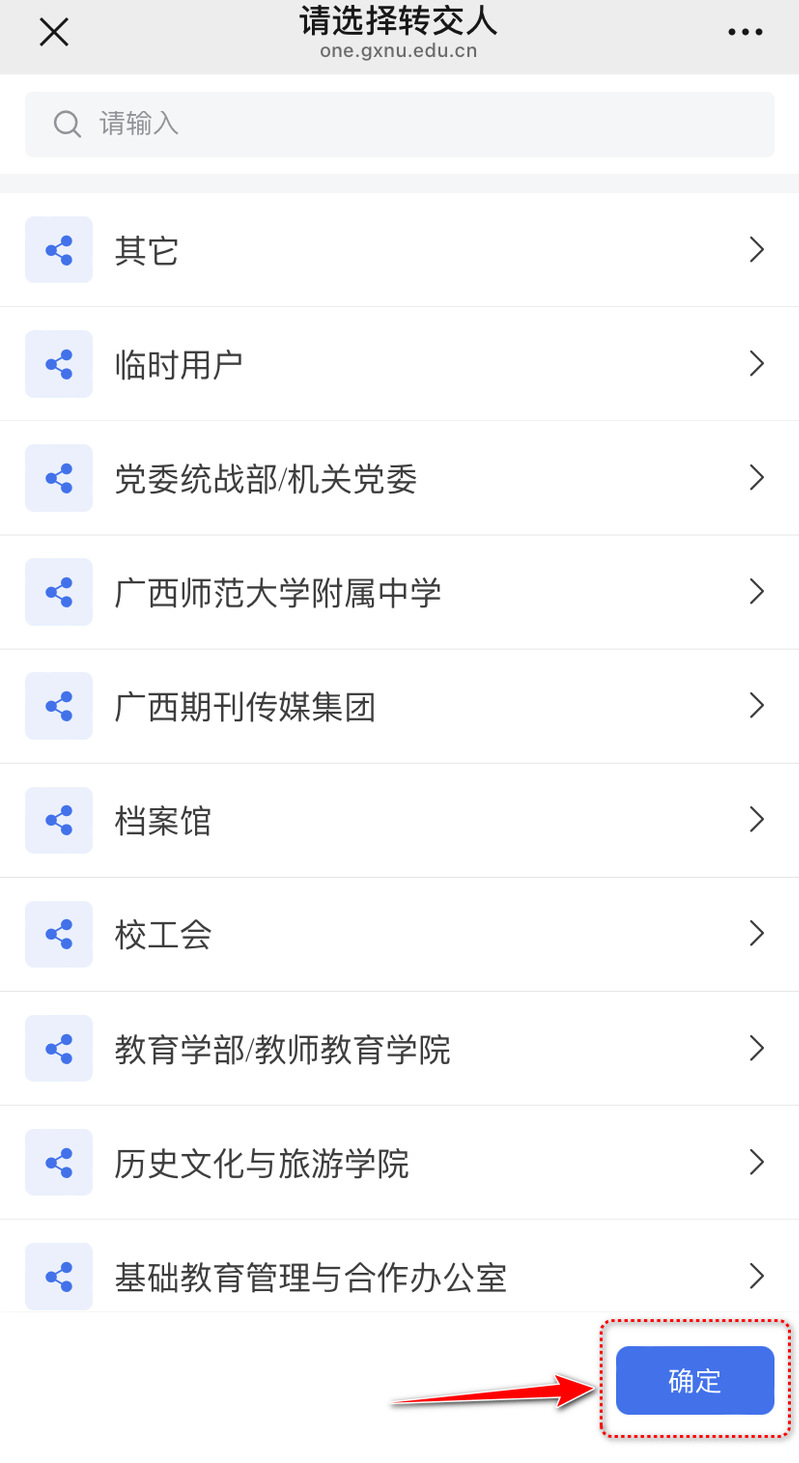Open 党委统战部/机关党委 department

coord(400,478)
